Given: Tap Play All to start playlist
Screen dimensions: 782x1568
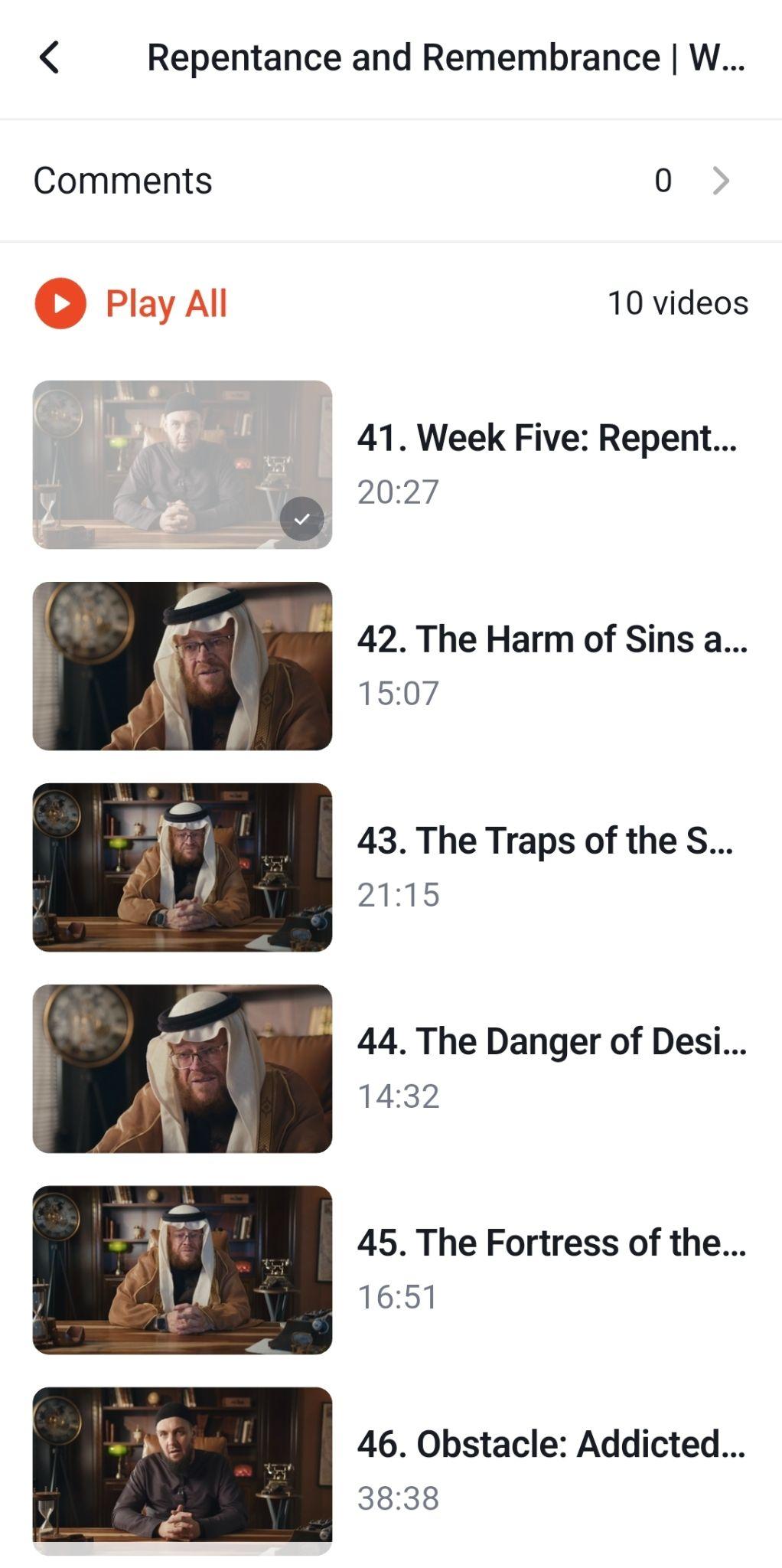Looking at the screenshot, I should point(132,303).
